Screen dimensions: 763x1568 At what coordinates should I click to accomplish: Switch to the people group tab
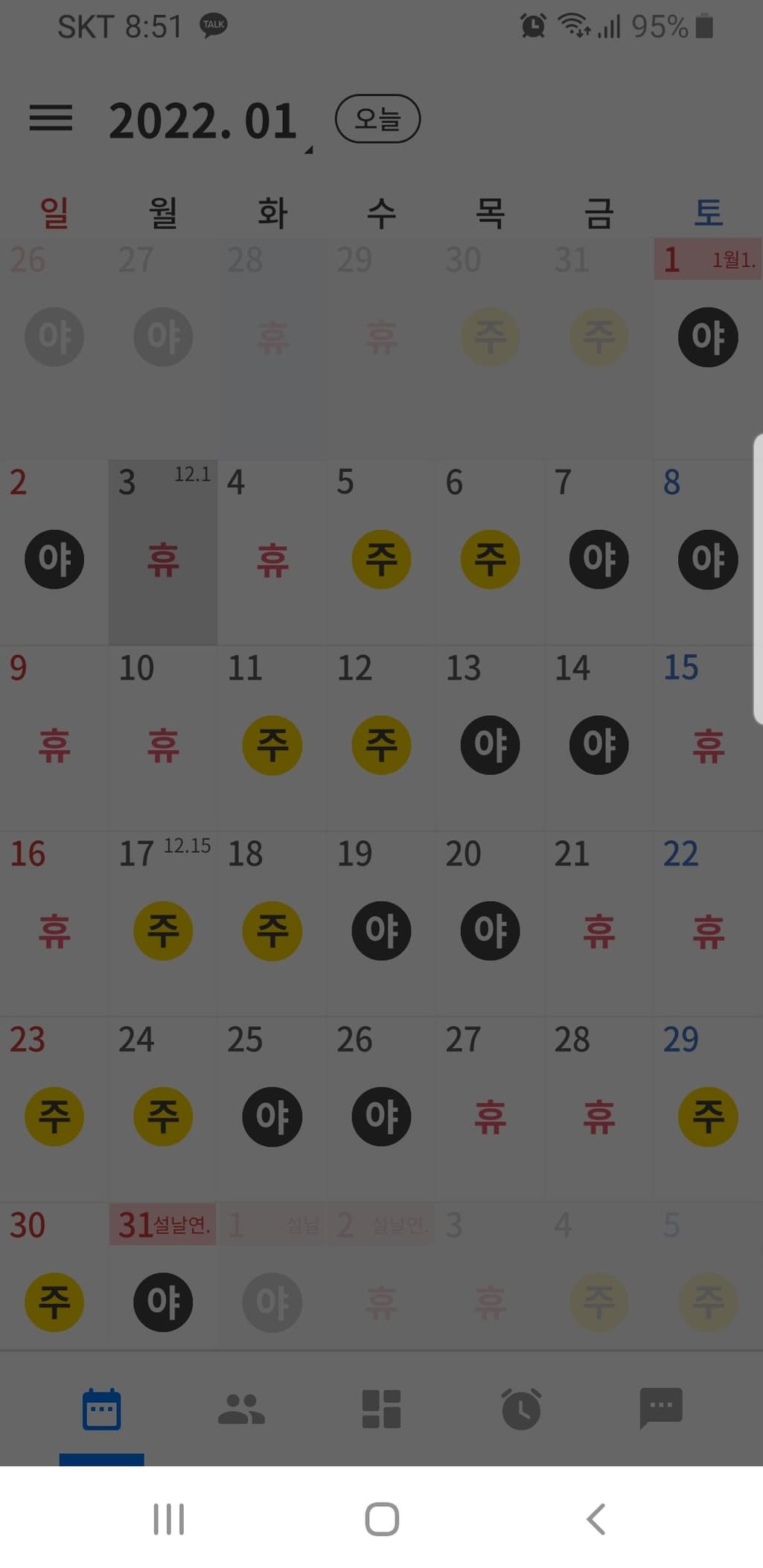click(x=241, y=1408)
